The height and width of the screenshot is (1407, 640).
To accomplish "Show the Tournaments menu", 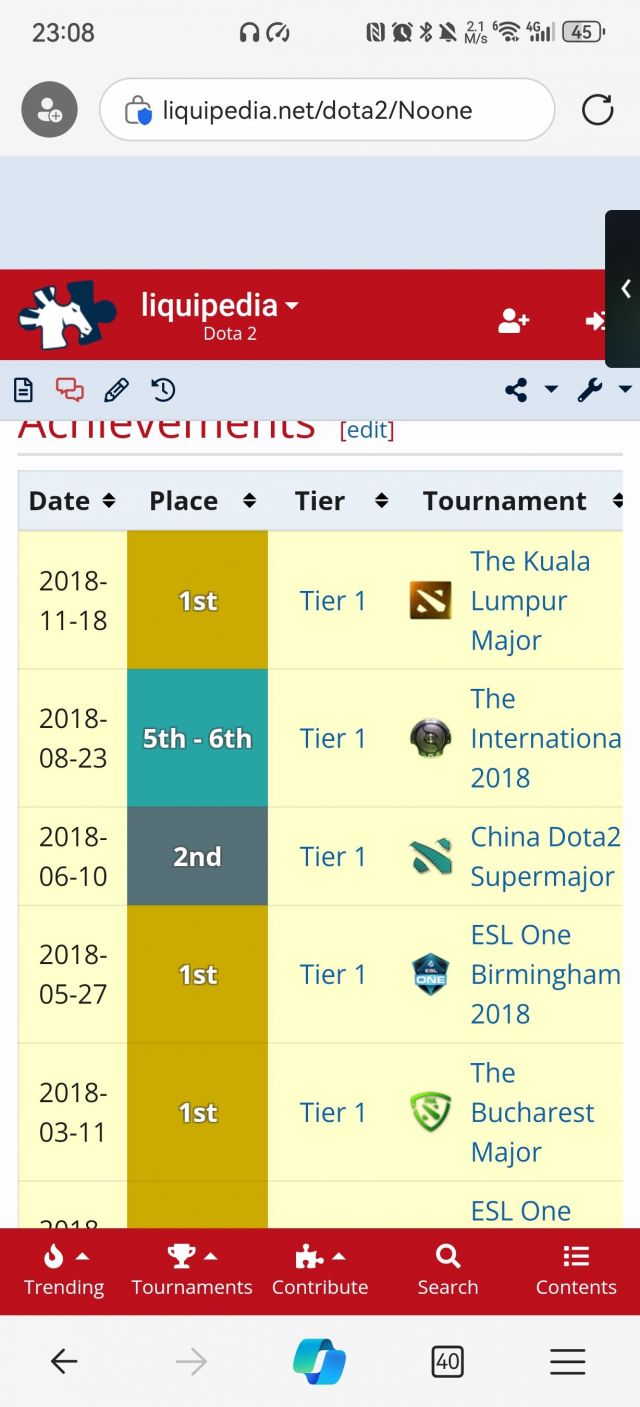I will 192,1270.
